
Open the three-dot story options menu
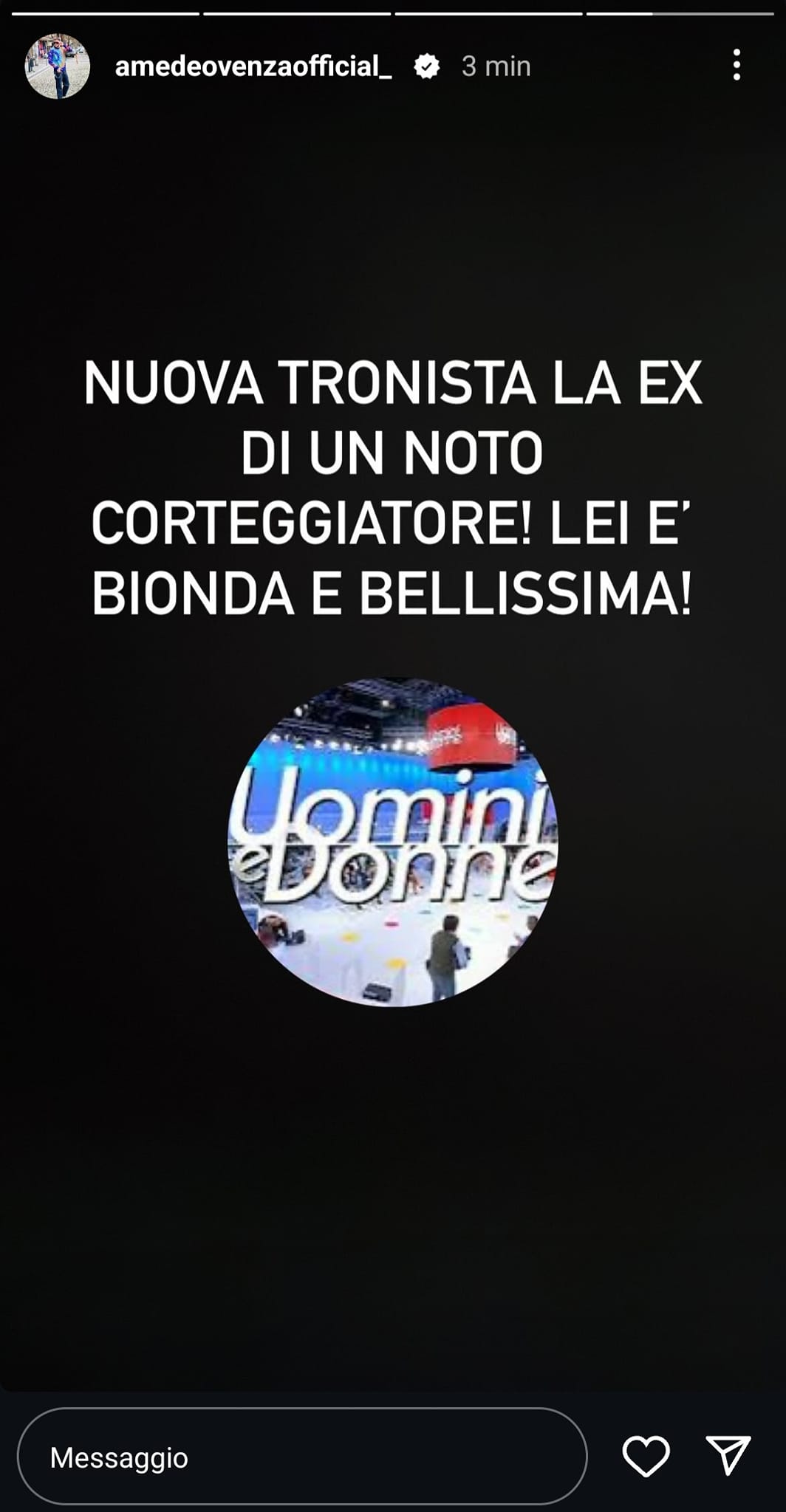pos(736,66)
